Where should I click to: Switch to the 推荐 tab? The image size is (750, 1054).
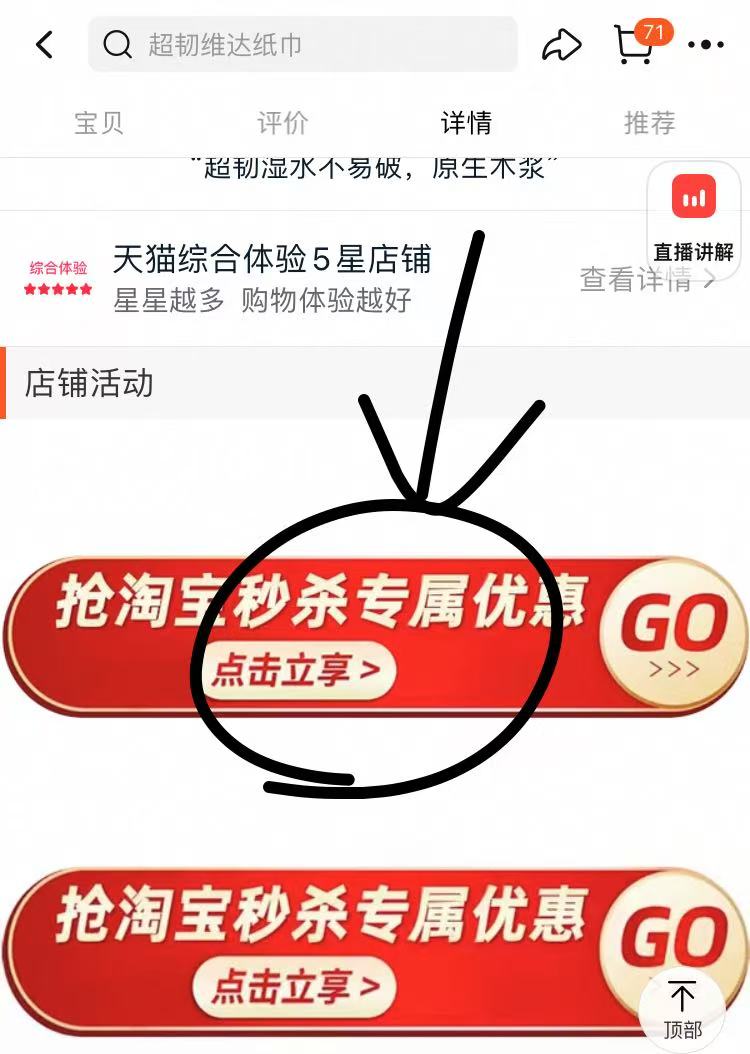pyautogui.click(x=650, y=123)
